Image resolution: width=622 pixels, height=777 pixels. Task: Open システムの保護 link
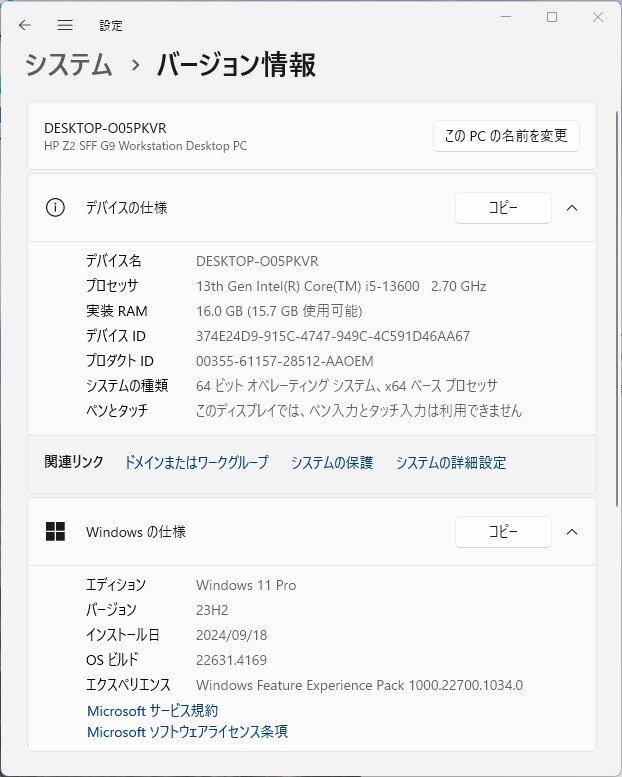pyautogui.click(x=332, y=462)
